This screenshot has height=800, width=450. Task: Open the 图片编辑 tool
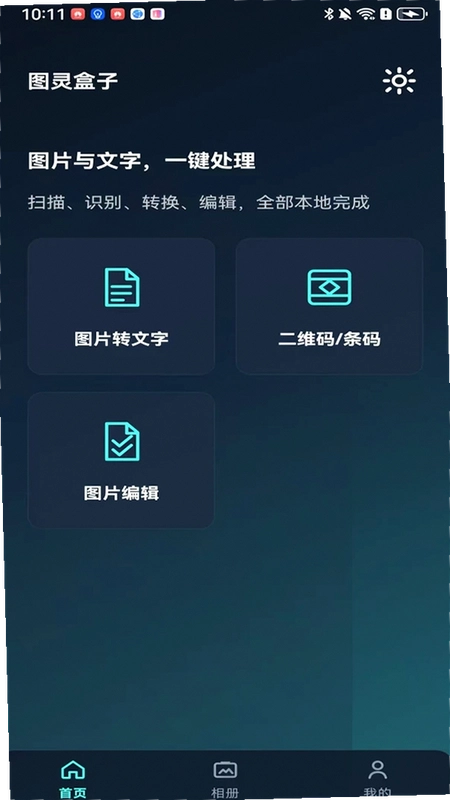121,460
